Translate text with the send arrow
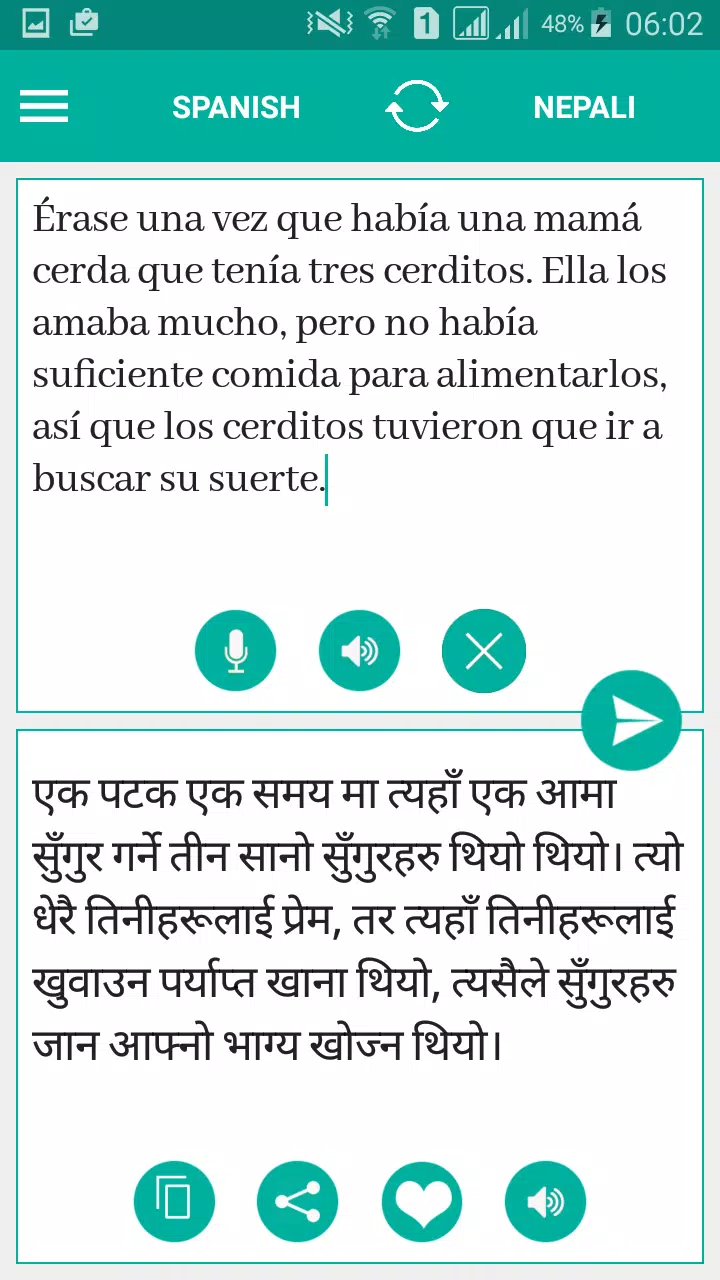Screen dimensions: 720x1280 coord(632,721)
